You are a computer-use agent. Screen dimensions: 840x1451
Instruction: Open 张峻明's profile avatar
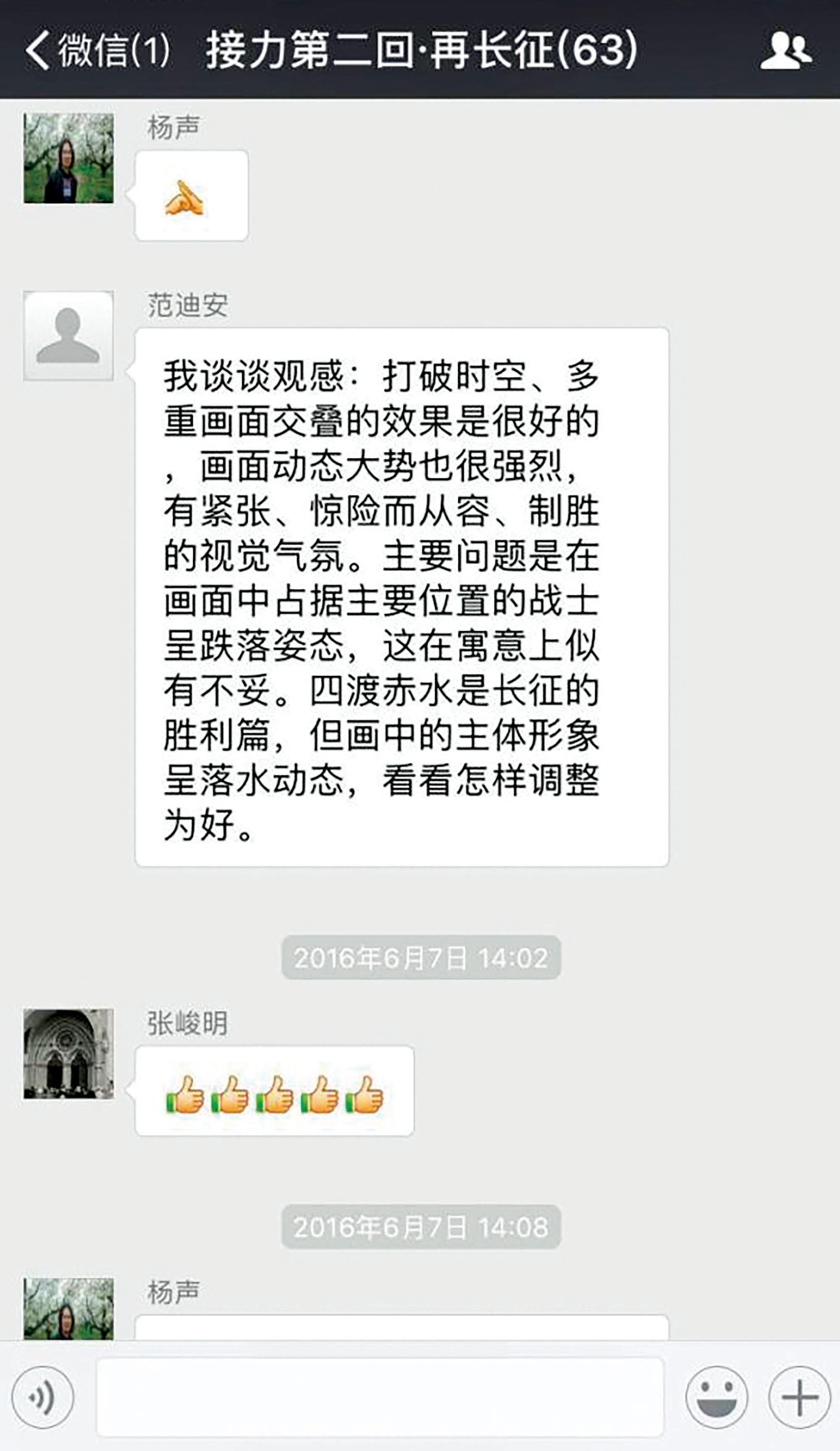(x=68, y=1054)
